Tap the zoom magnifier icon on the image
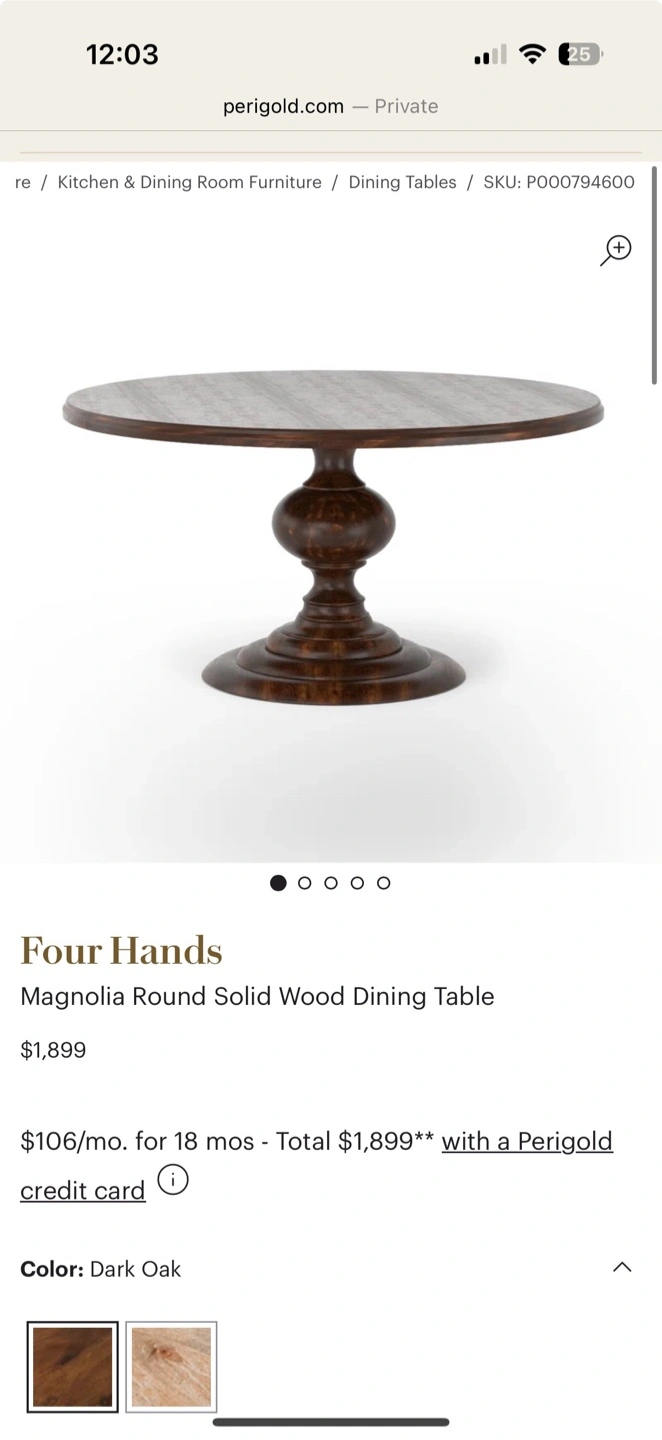The width and height of the screenshot is (662, 1440). point(616,250)
